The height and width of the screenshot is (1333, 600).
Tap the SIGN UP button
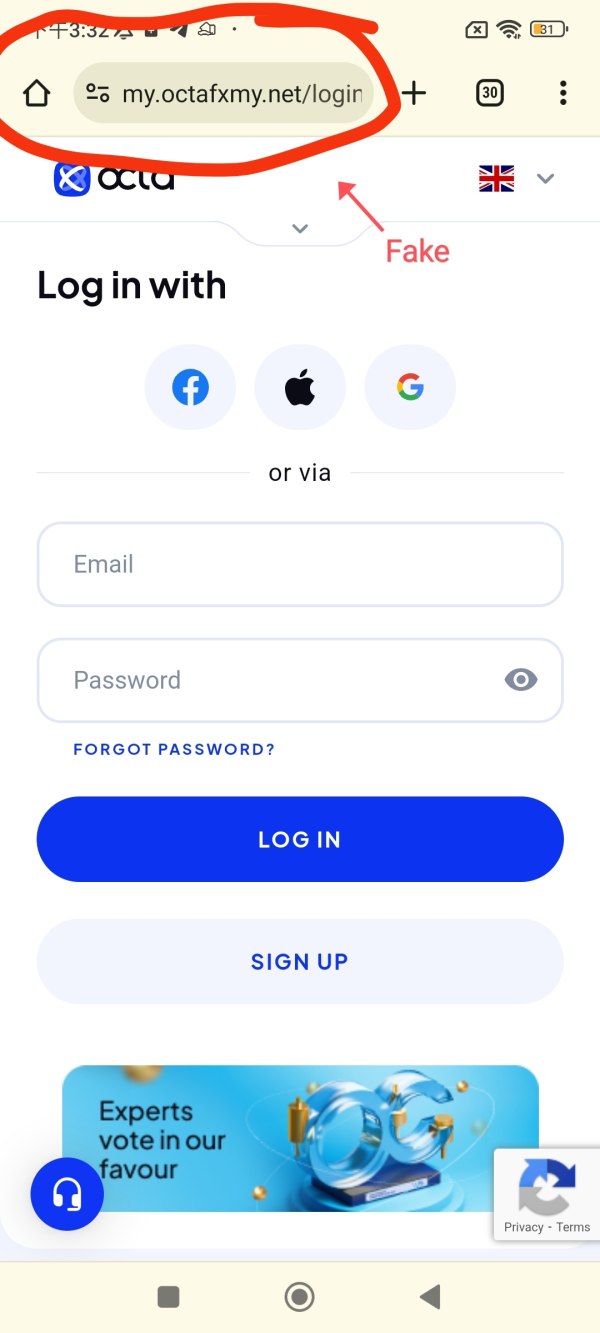pos(300,961)
